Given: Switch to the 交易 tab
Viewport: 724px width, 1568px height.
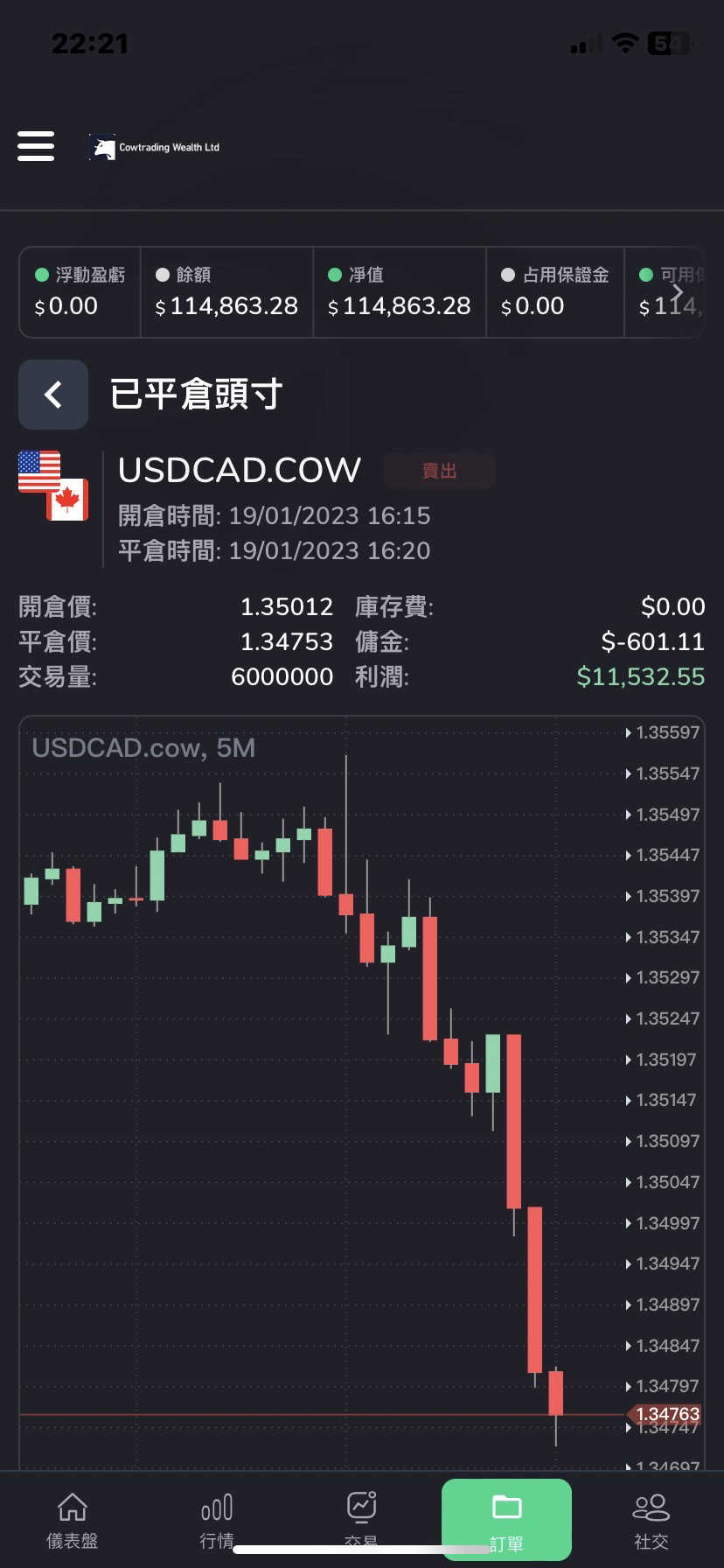Looking at the screenshot, I should (x=361, y=1521).
